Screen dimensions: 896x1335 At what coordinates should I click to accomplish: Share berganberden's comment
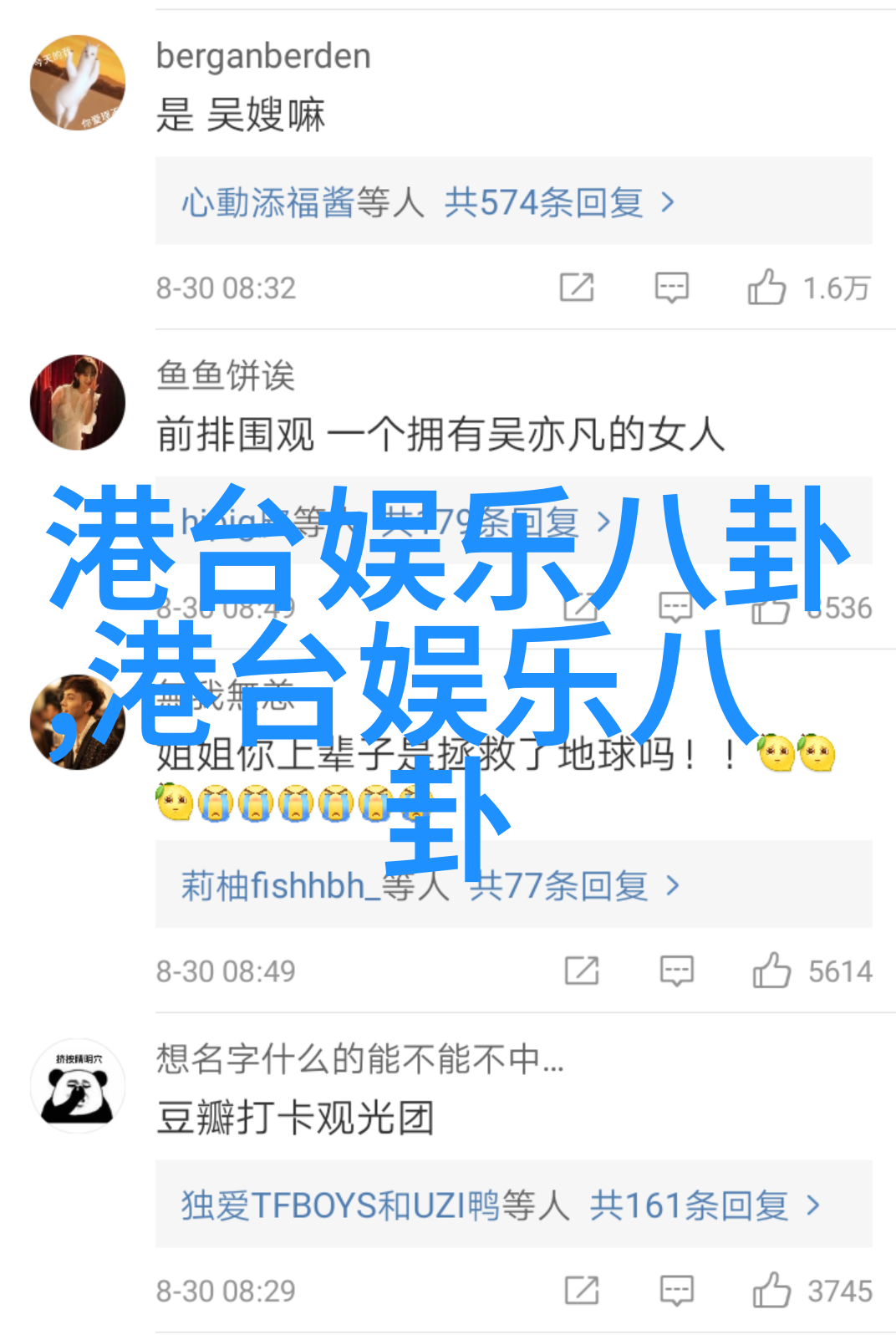577,288
